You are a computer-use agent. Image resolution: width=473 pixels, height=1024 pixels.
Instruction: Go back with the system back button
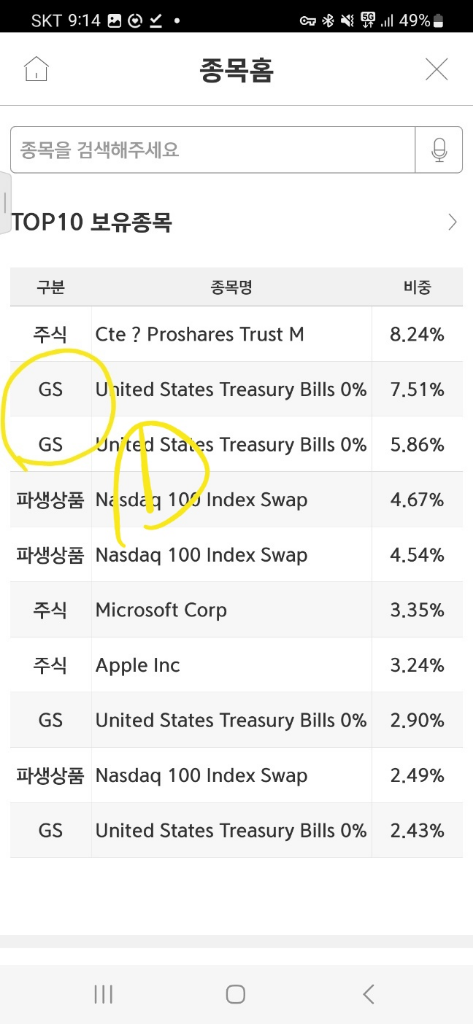tap(368, 994)
